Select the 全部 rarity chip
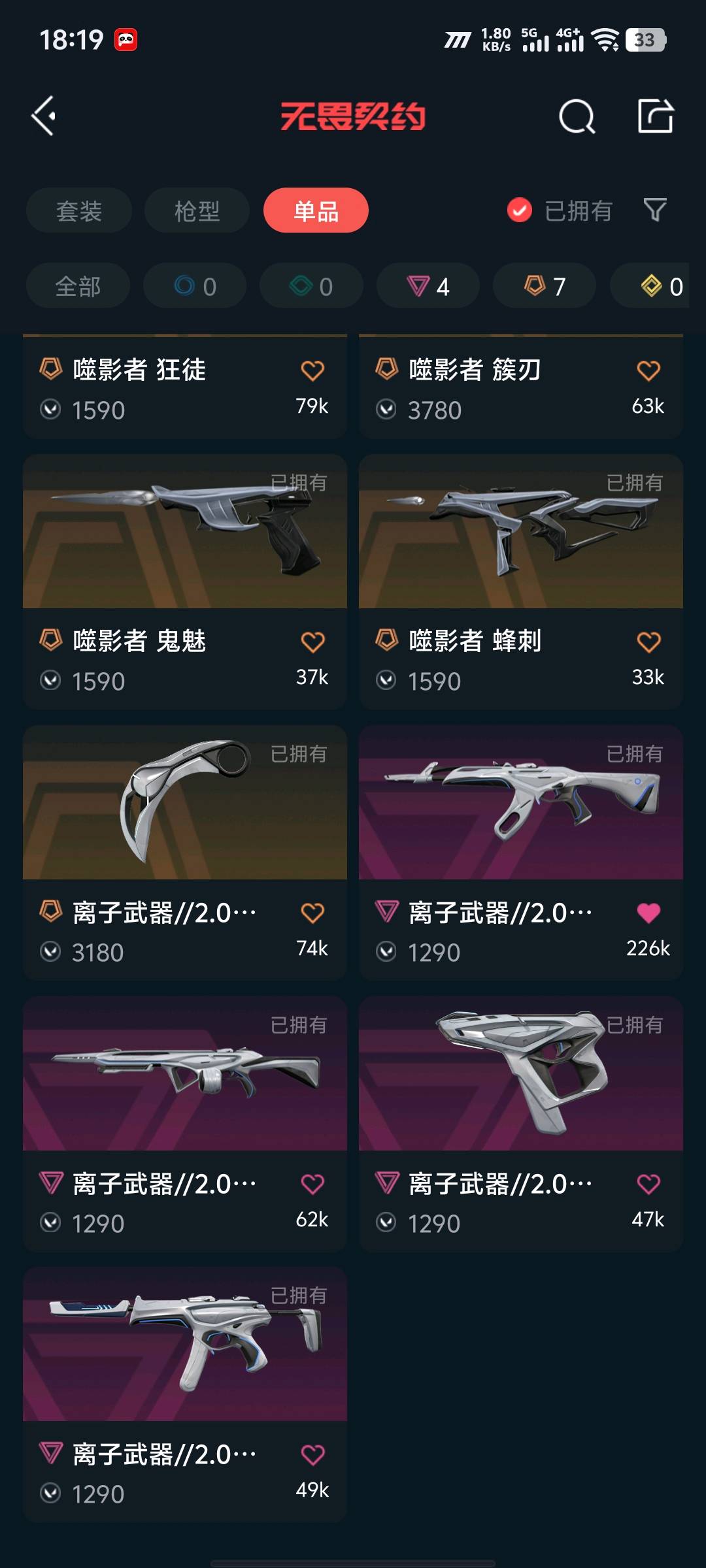The width and height of the screenshot is (706, 1568). coord(78,286)
